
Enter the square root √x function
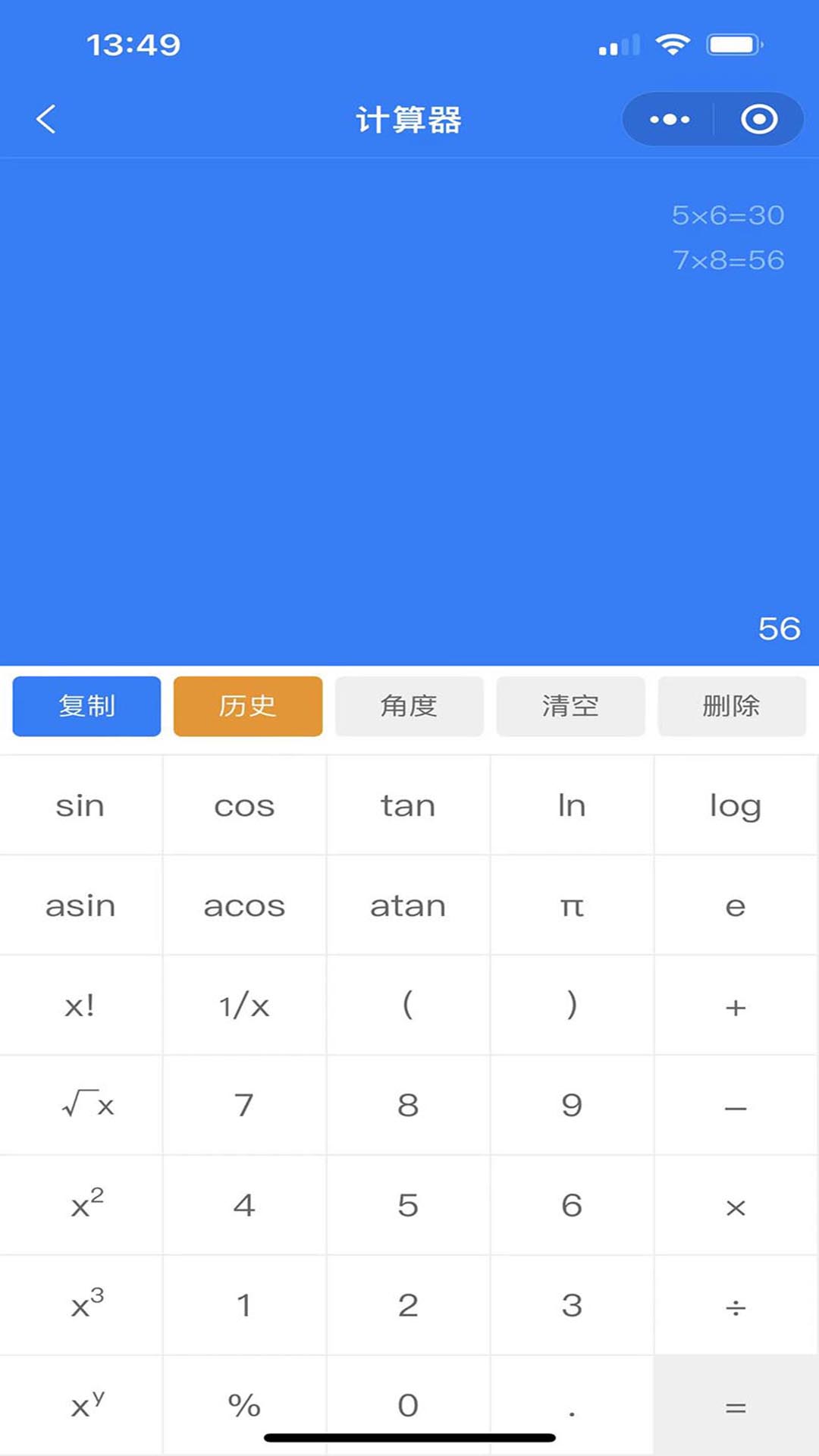(87, 1106)
